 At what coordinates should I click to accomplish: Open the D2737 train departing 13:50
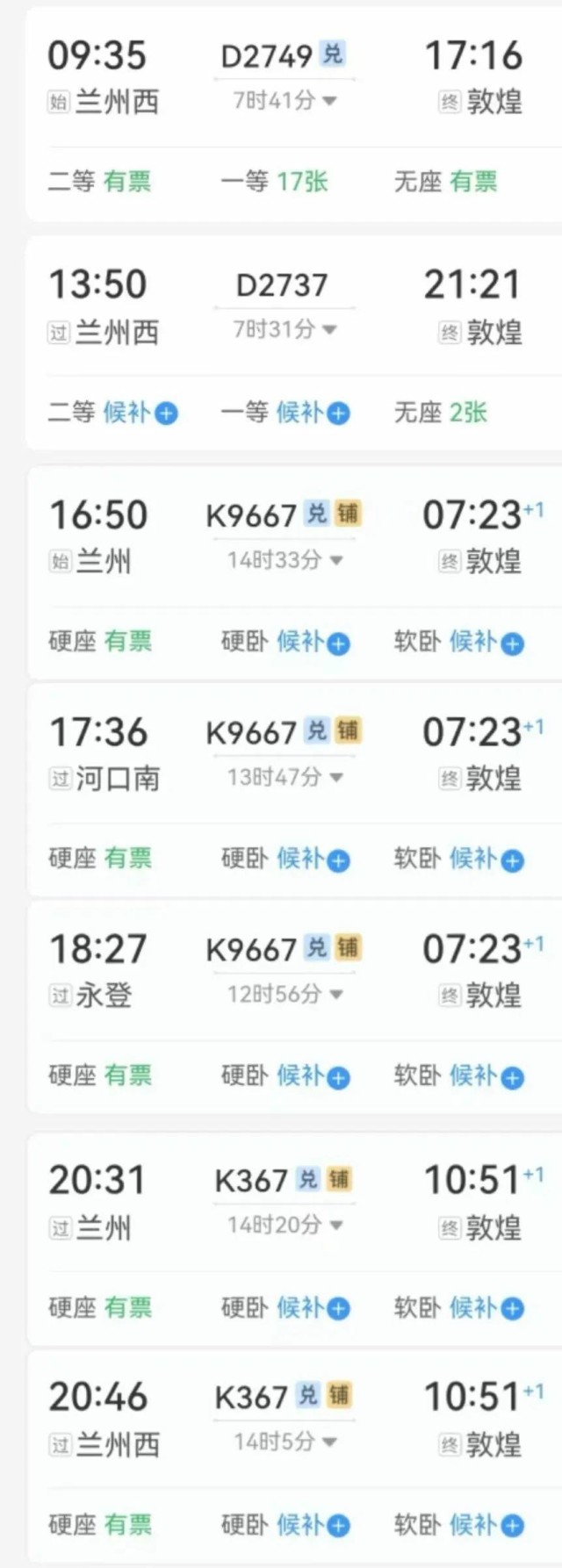[281, 285]
